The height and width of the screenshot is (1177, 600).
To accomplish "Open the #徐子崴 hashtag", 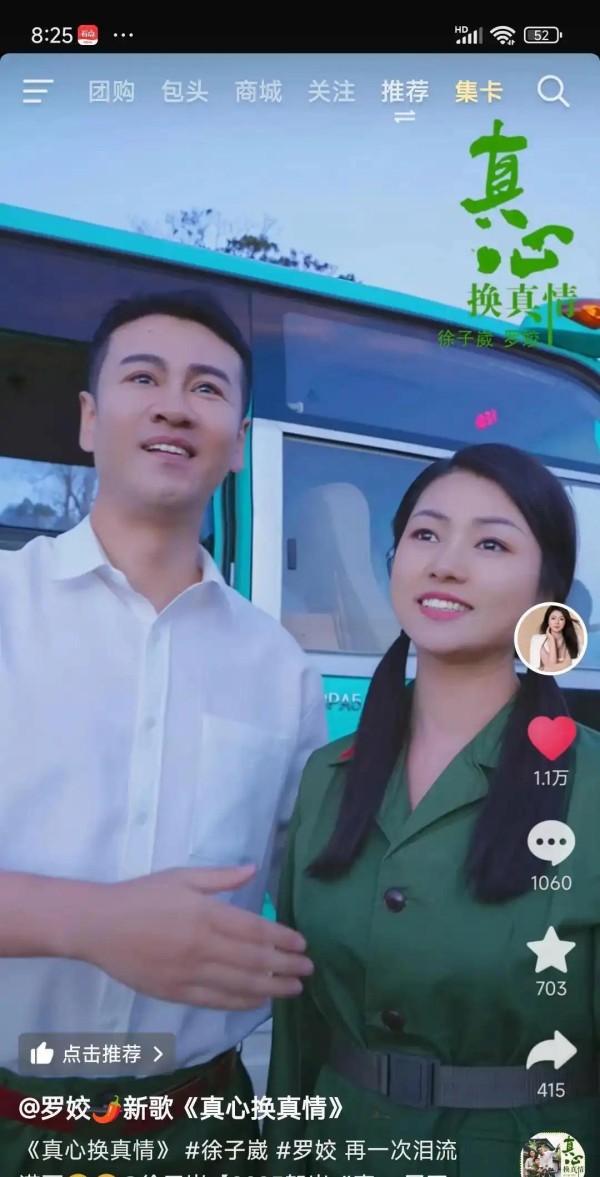I will 226,1150.
